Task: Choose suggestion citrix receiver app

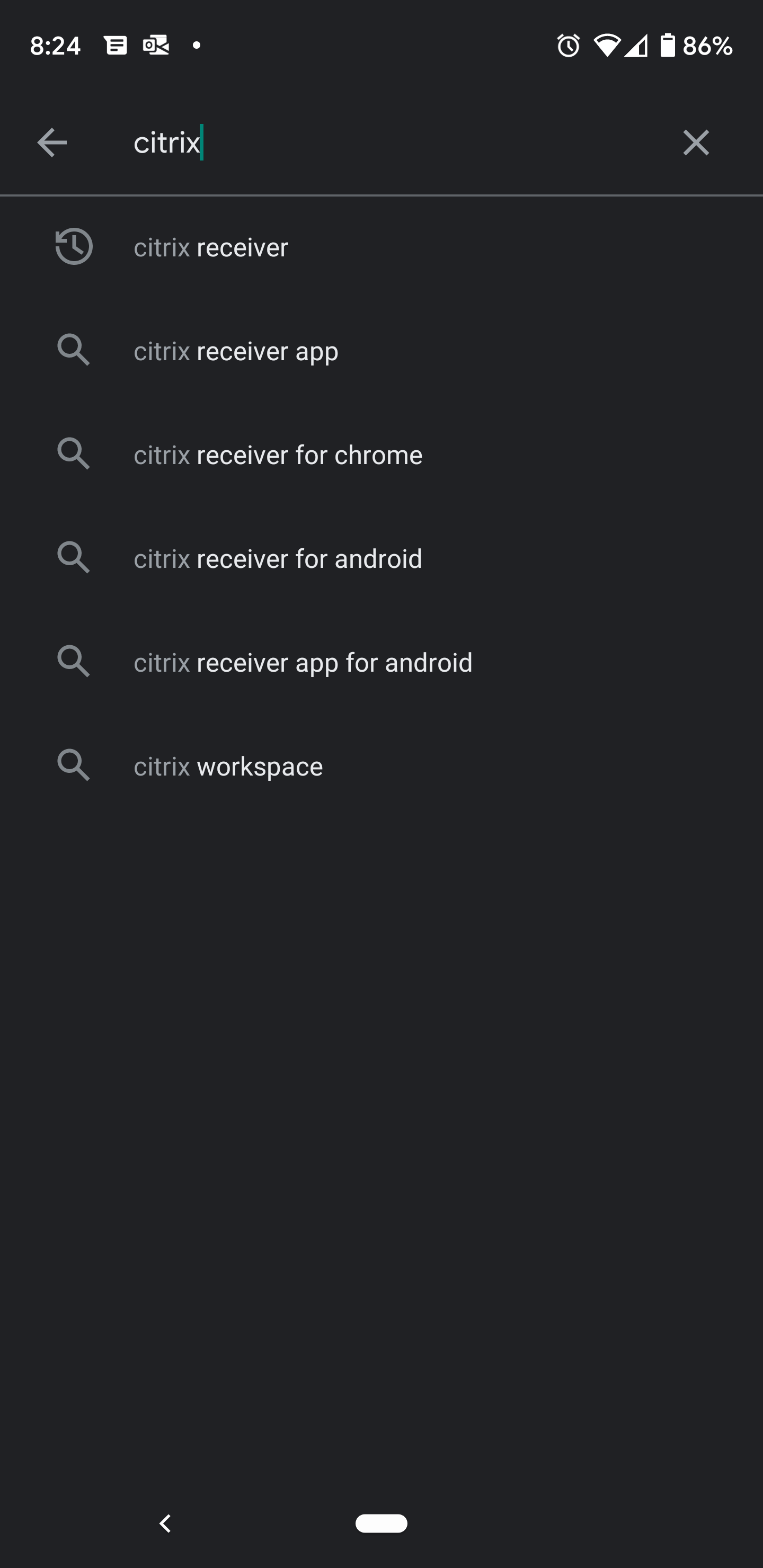Action: [x=381, y=351]
